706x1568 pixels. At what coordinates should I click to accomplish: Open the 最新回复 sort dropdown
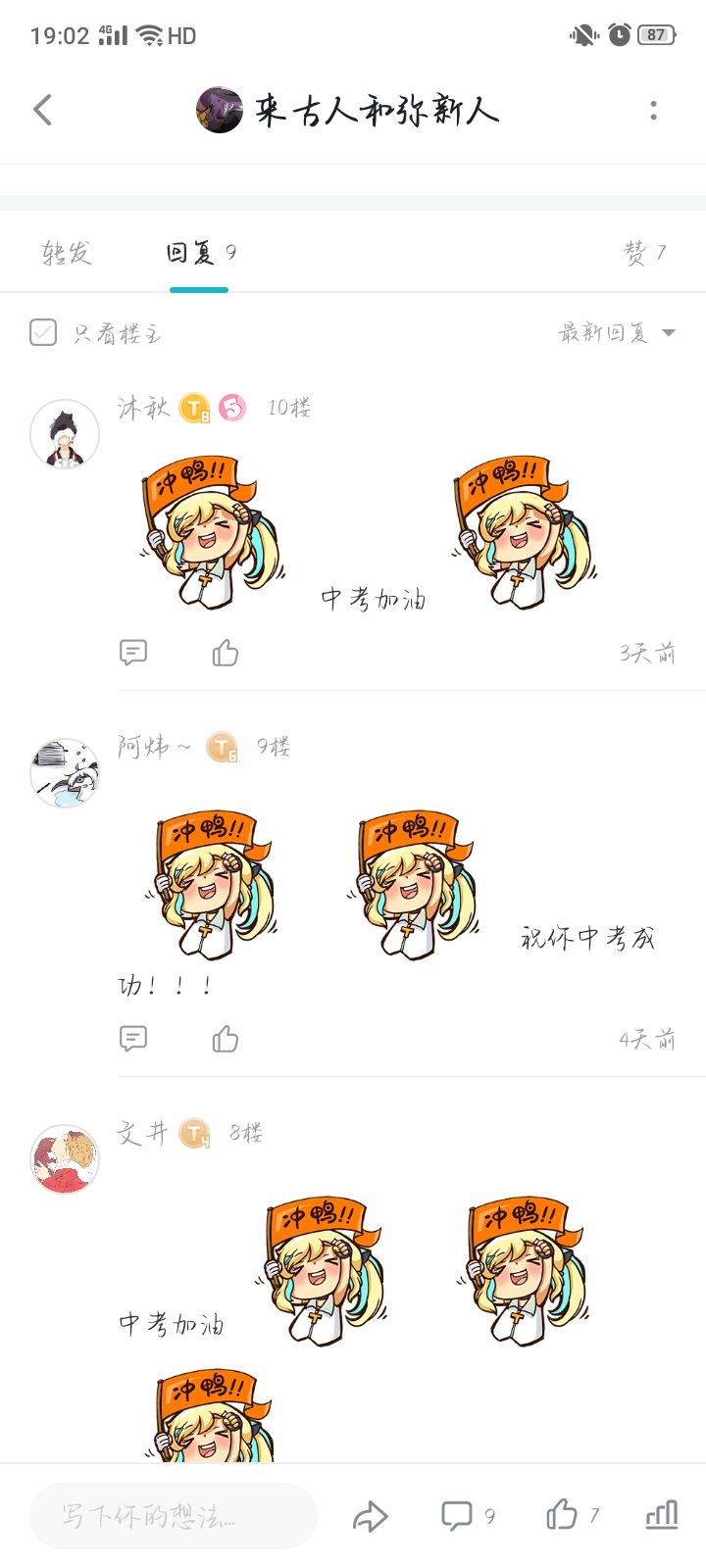pos(604,333)
